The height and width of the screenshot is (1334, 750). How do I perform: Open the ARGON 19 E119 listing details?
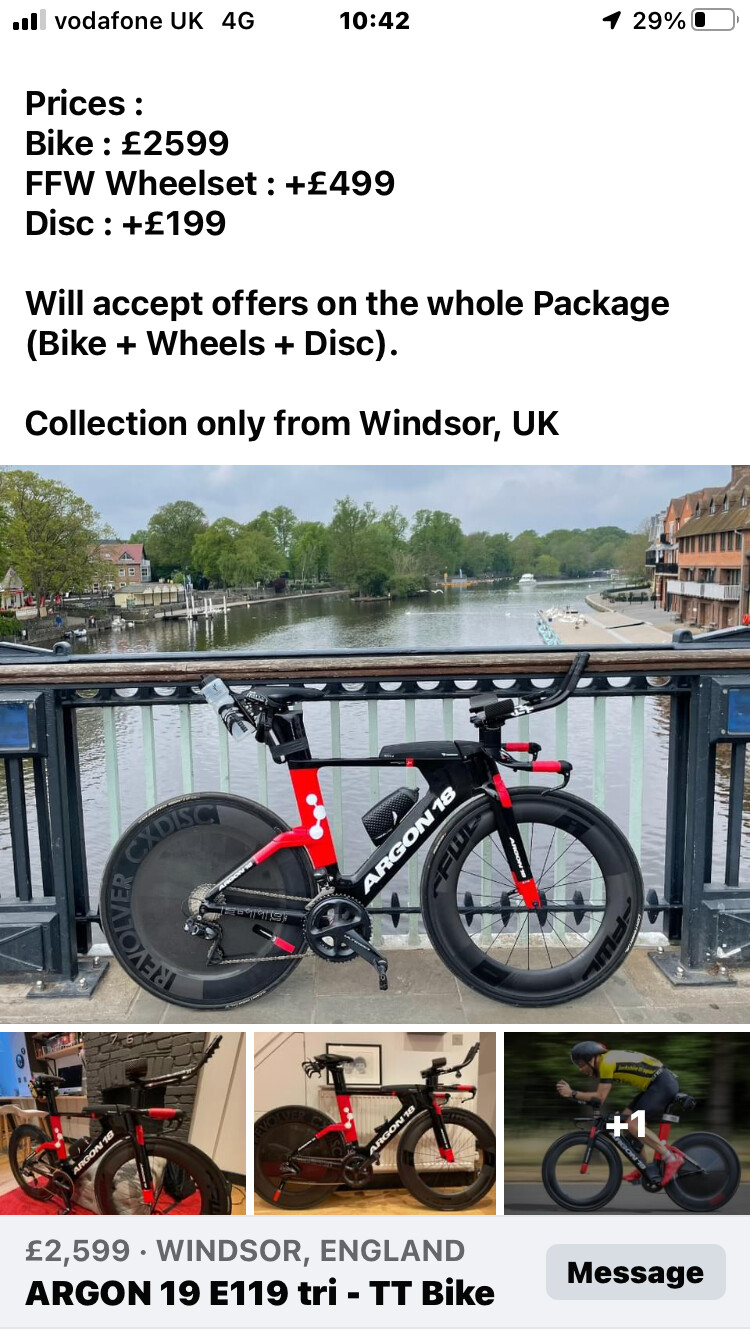(260, 1292)
